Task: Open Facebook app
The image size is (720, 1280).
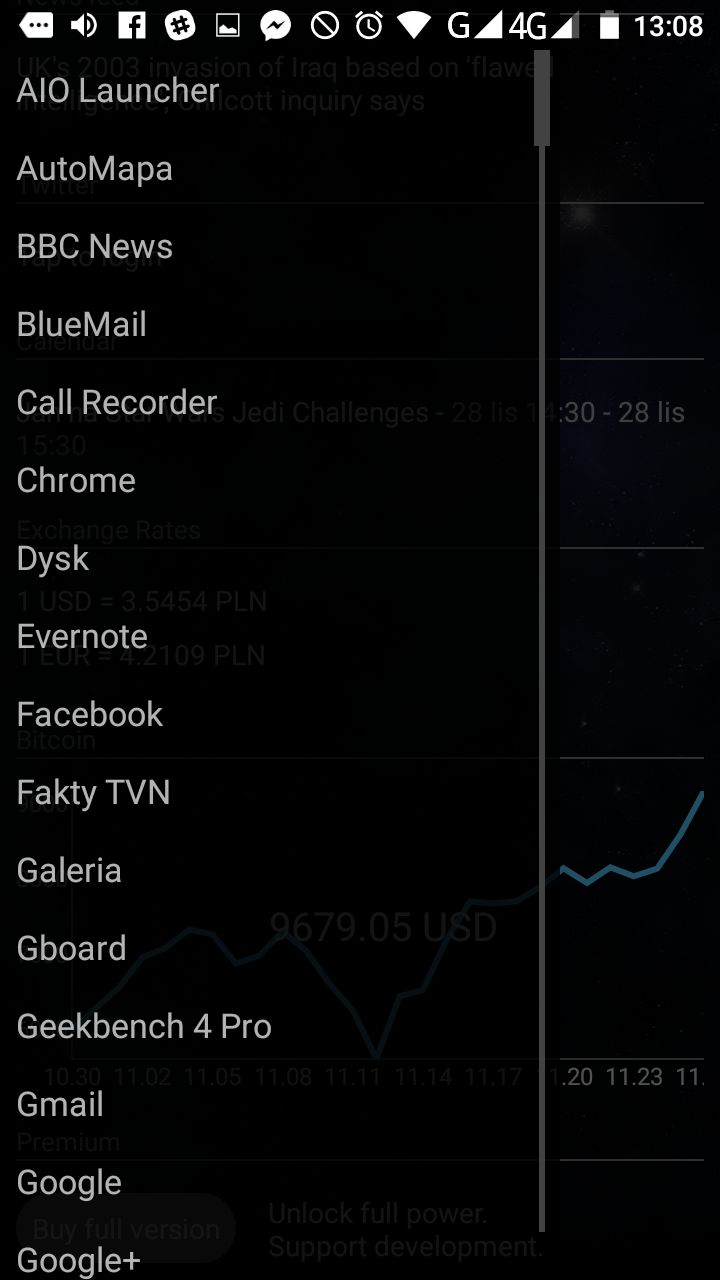Action: (90, 714)
